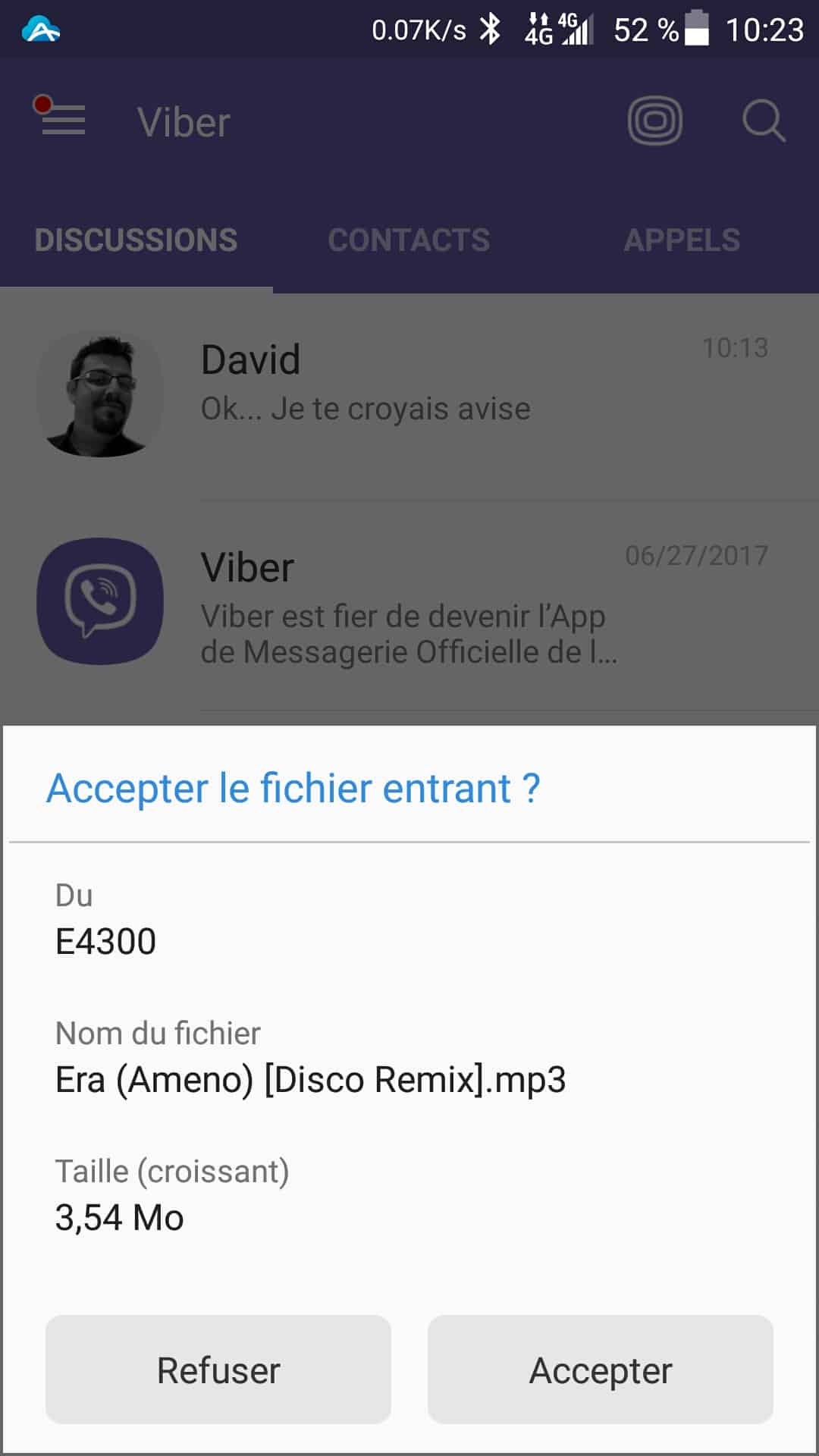Image resolution: width=819 pixels, height=1456 pixels.
Task: Select the Discussions tab
Action: pos(136,240)
